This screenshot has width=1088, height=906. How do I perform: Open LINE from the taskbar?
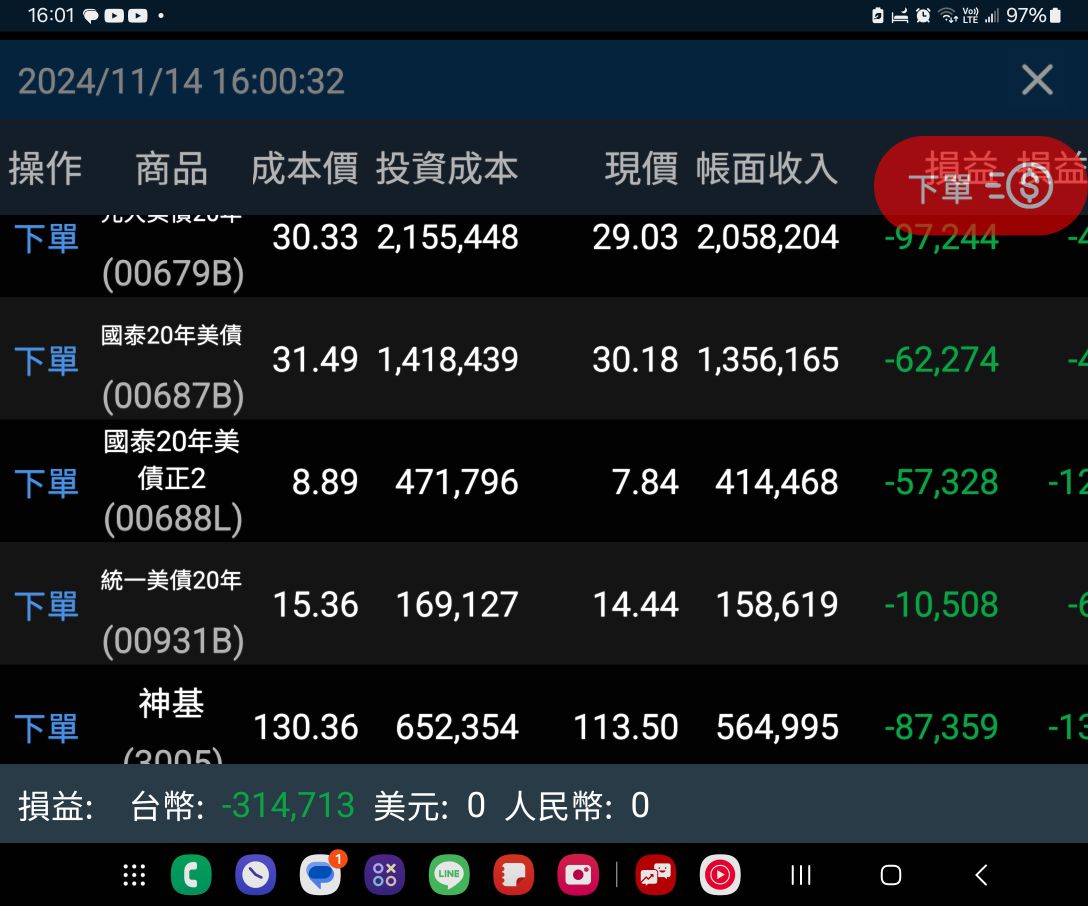coord(449,875)
